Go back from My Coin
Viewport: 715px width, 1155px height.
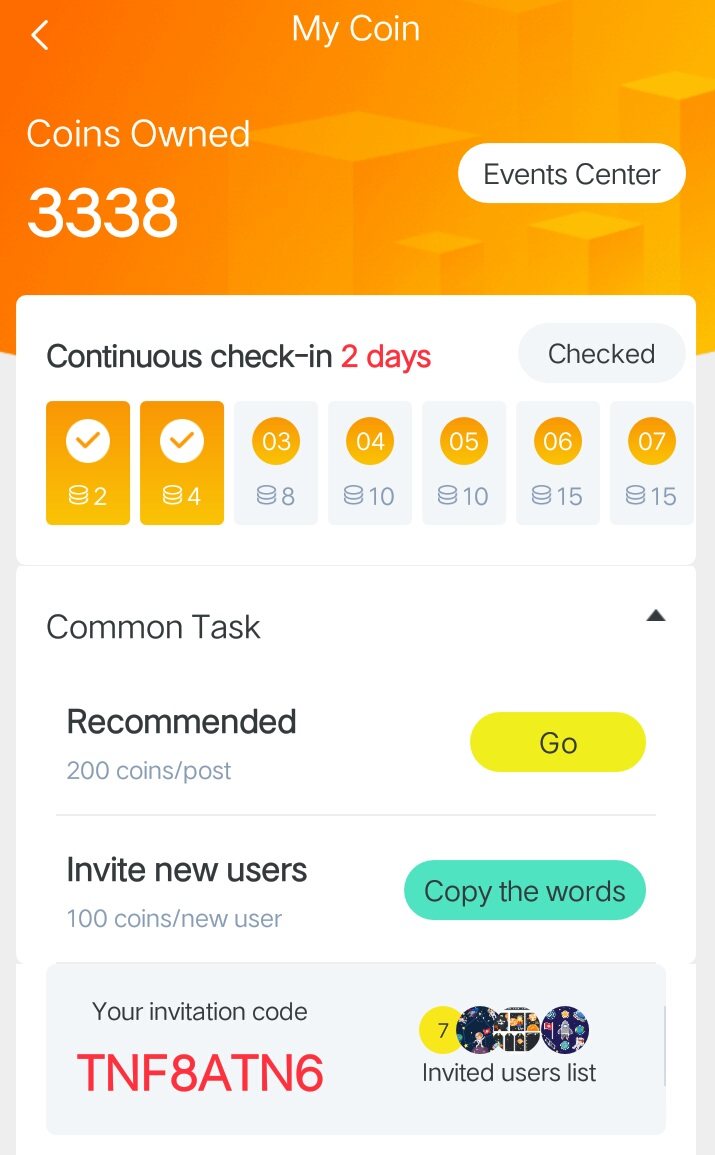(39, 35)
